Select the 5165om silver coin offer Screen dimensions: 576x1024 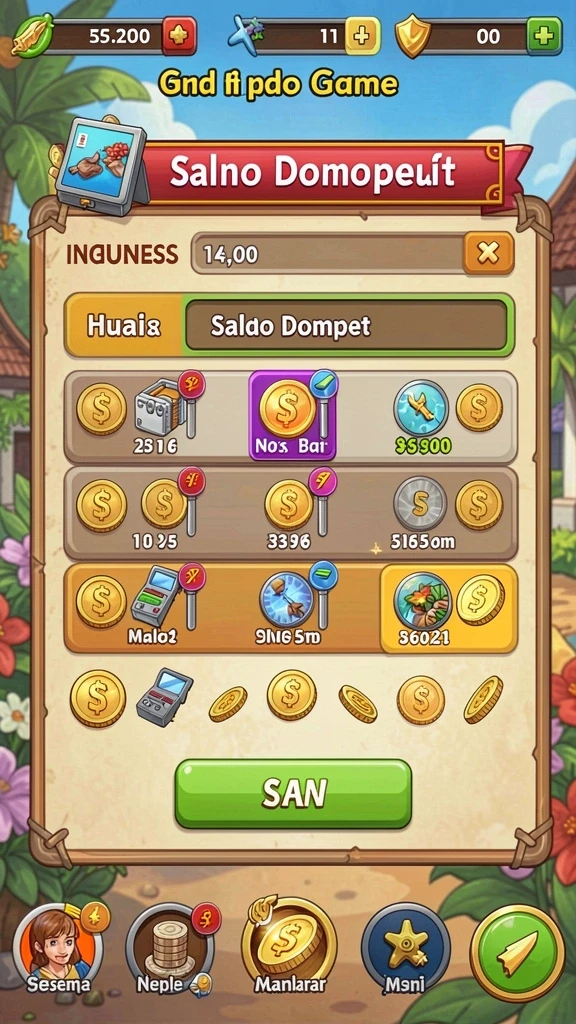[x=448, y=512]
